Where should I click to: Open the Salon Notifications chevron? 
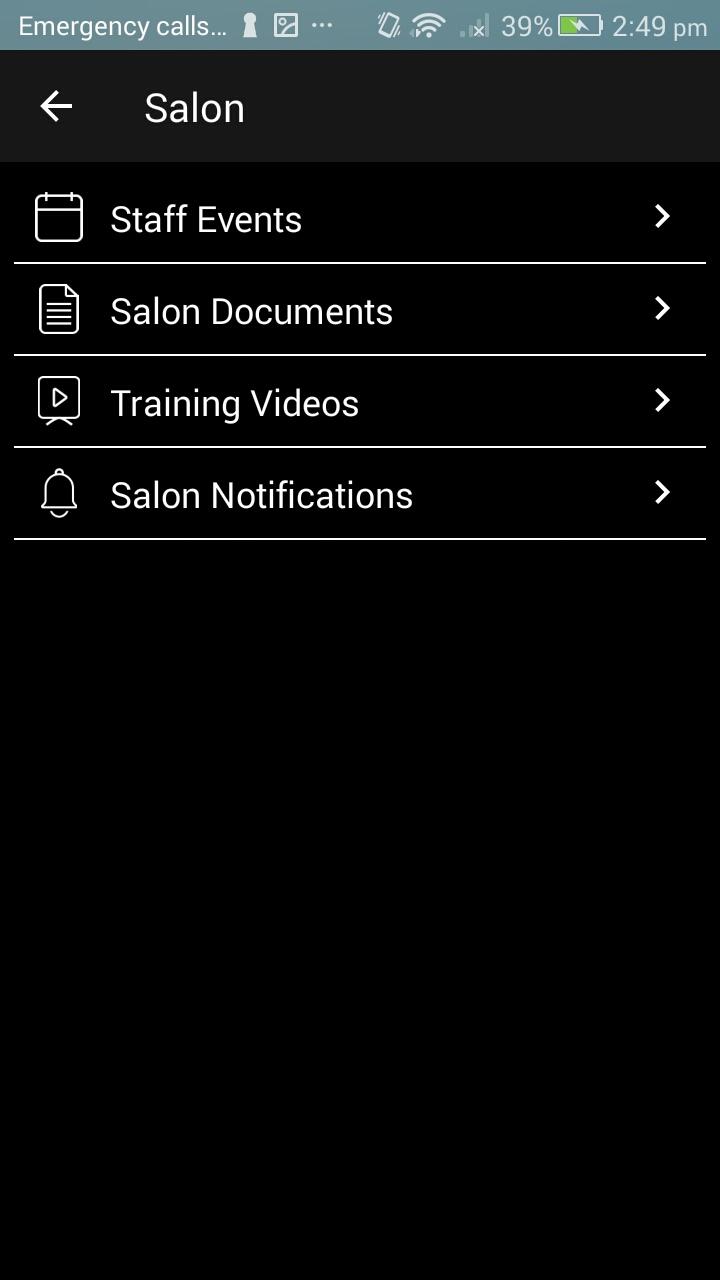(661, 492)
